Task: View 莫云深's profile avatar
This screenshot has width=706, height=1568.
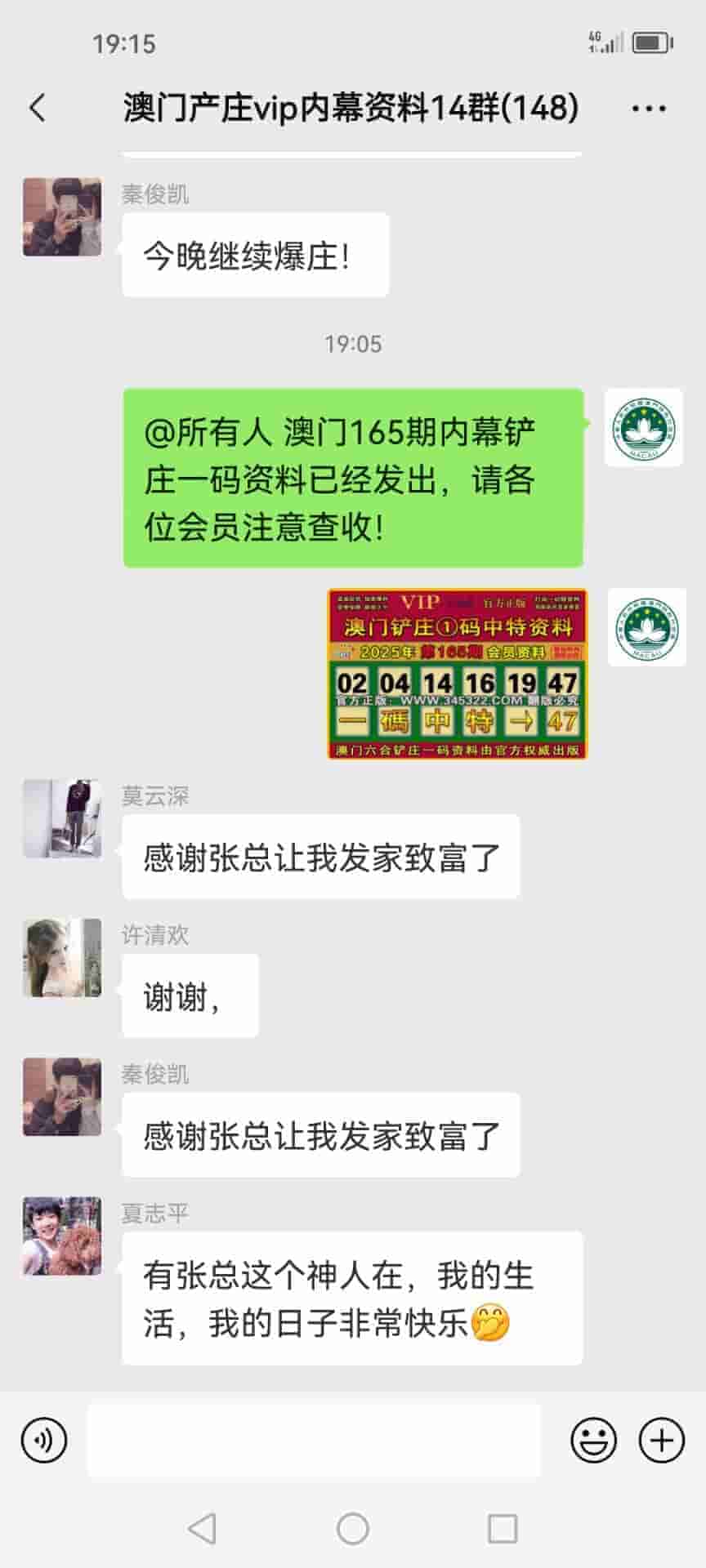Action: pos(62,818)
